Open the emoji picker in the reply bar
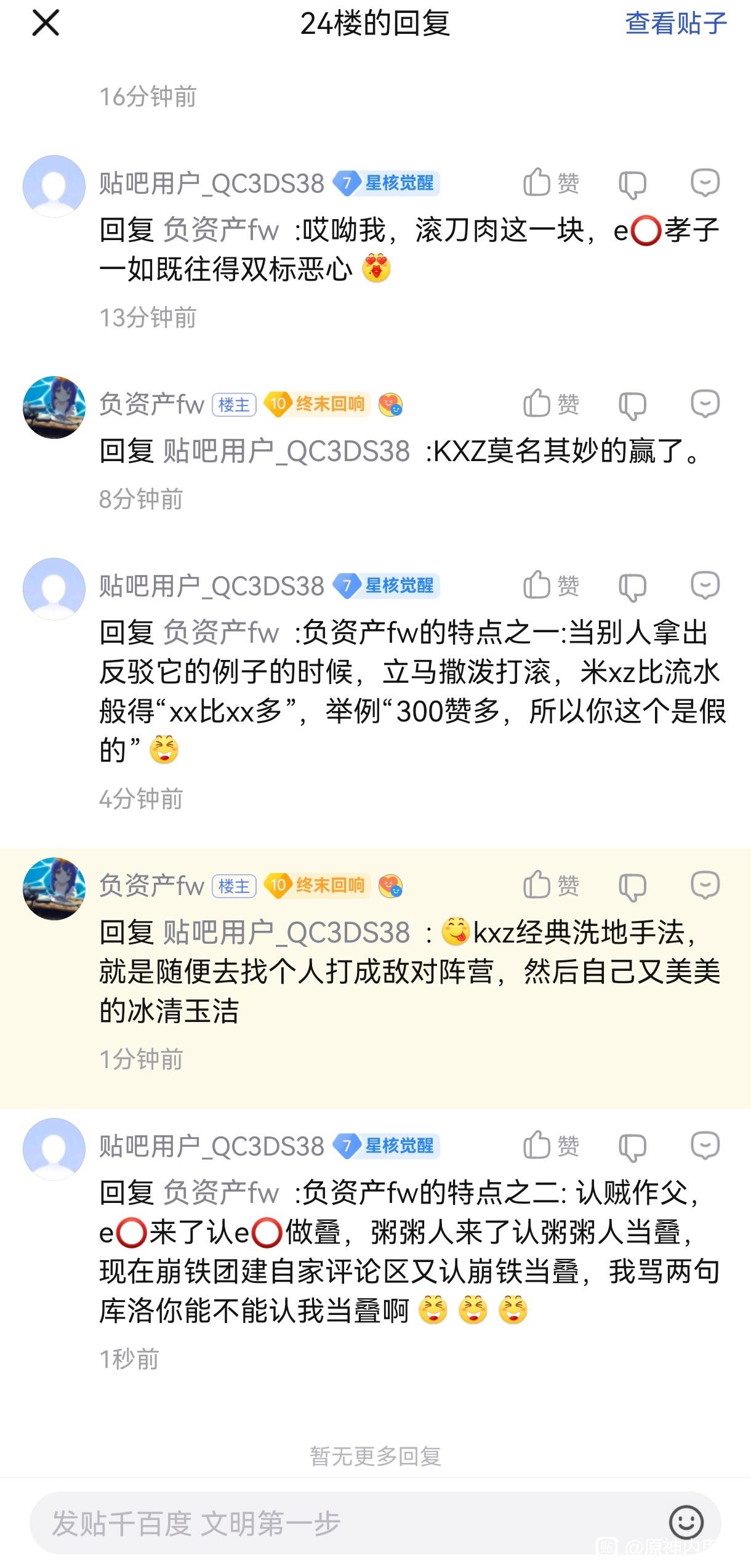Image resolution: width=751 pixels, height=1568 pixels. pos(686,1522)
